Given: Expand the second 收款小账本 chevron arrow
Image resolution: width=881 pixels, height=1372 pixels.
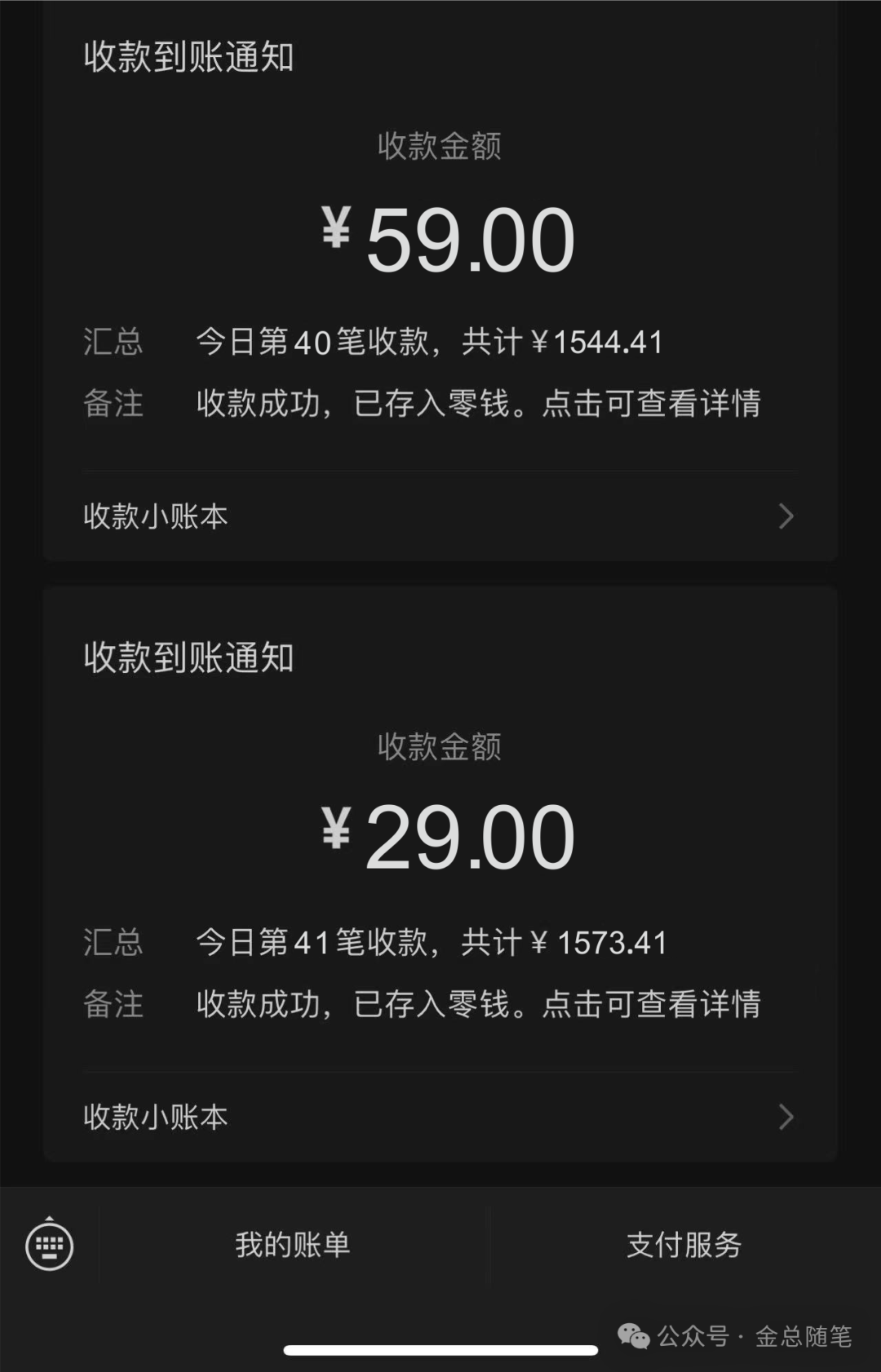Looking at the screenshot, I should tap(786, 1117).
